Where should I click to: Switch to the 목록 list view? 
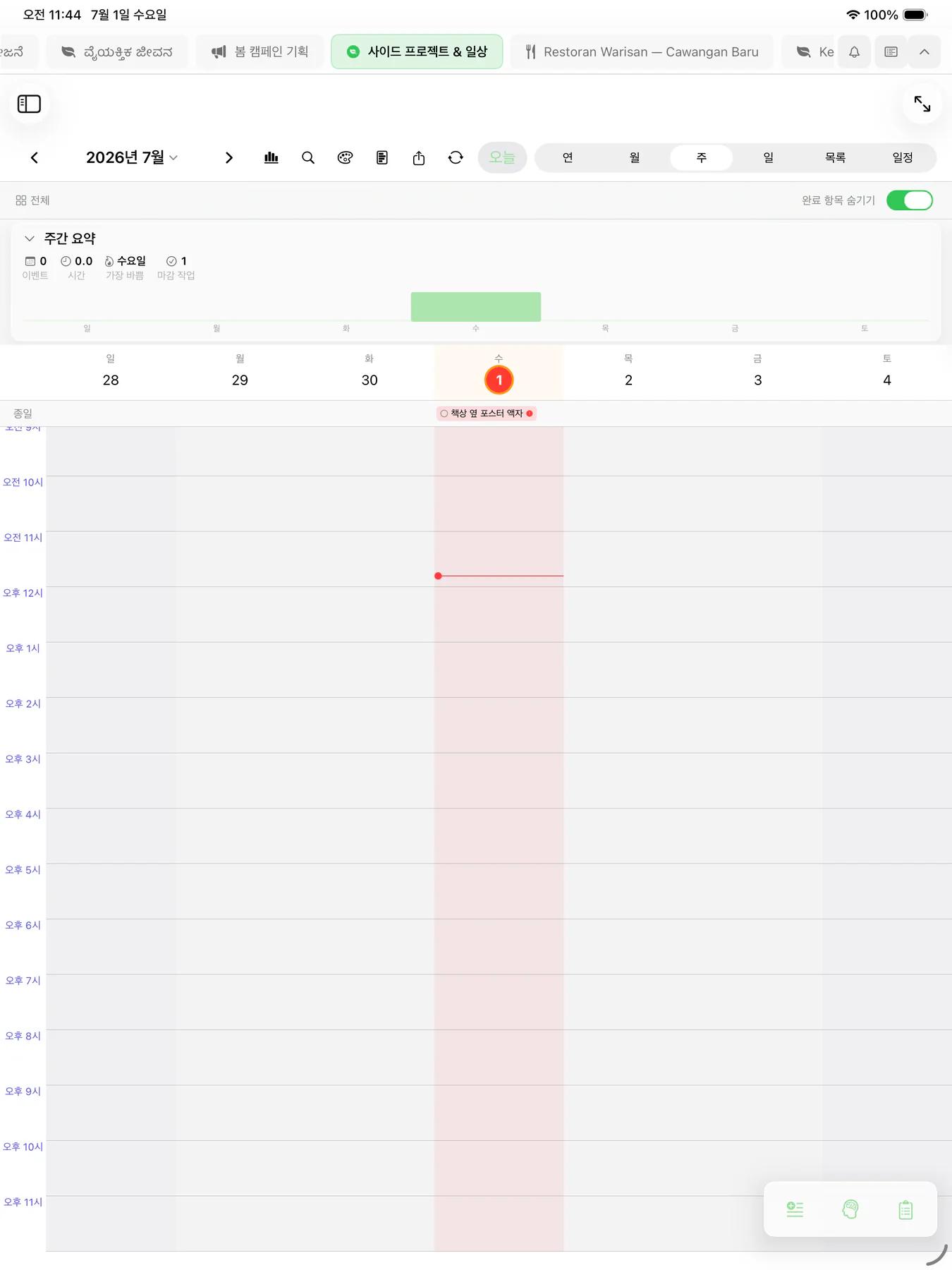(836, 157)
